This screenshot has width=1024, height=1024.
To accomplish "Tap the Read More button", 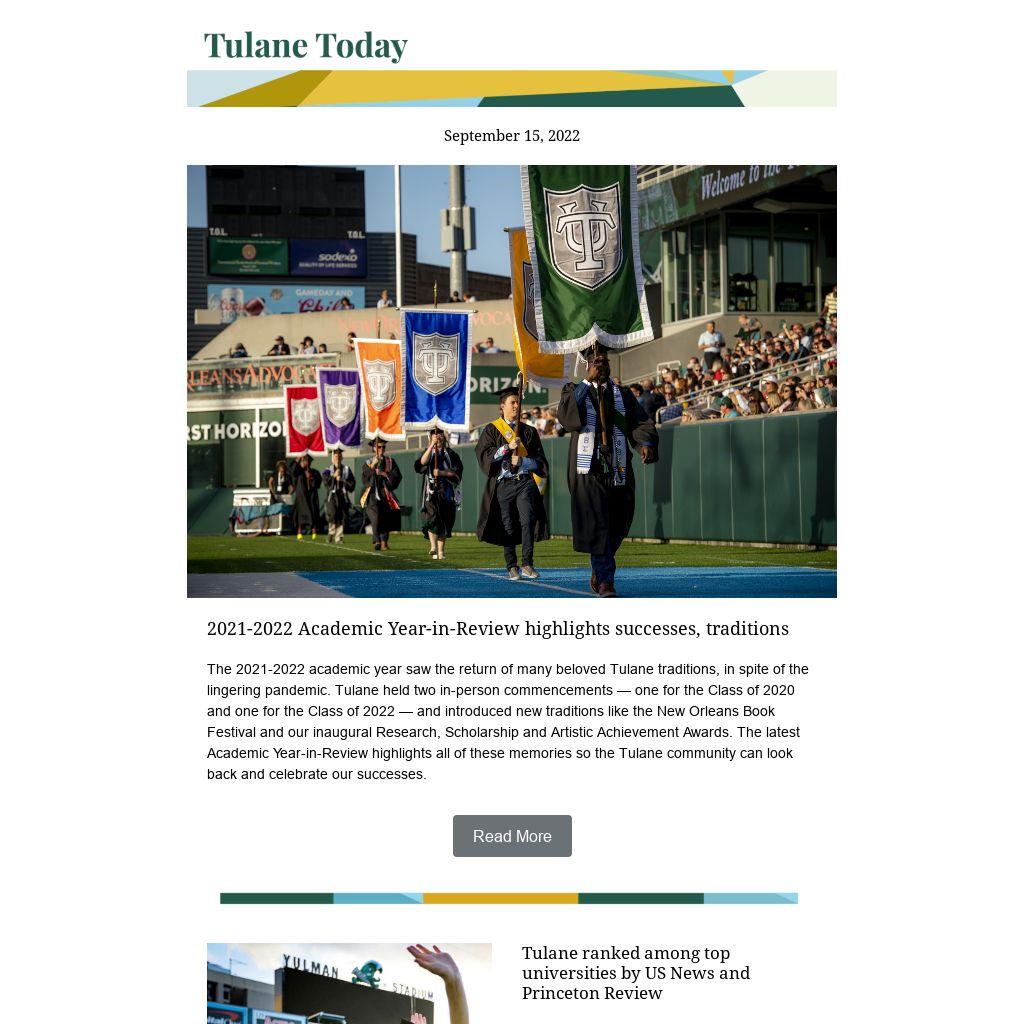I will click(512, 836).
